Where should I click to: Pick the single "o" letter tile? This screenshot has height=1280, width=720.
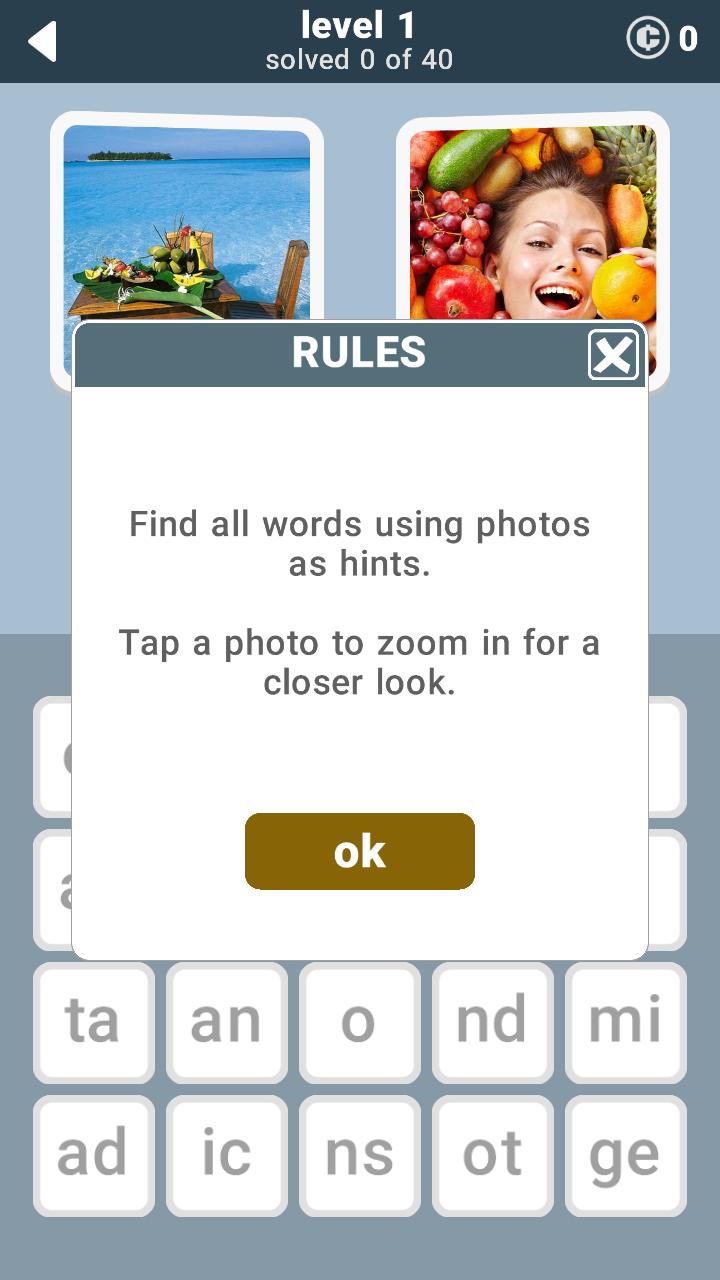359,1022
